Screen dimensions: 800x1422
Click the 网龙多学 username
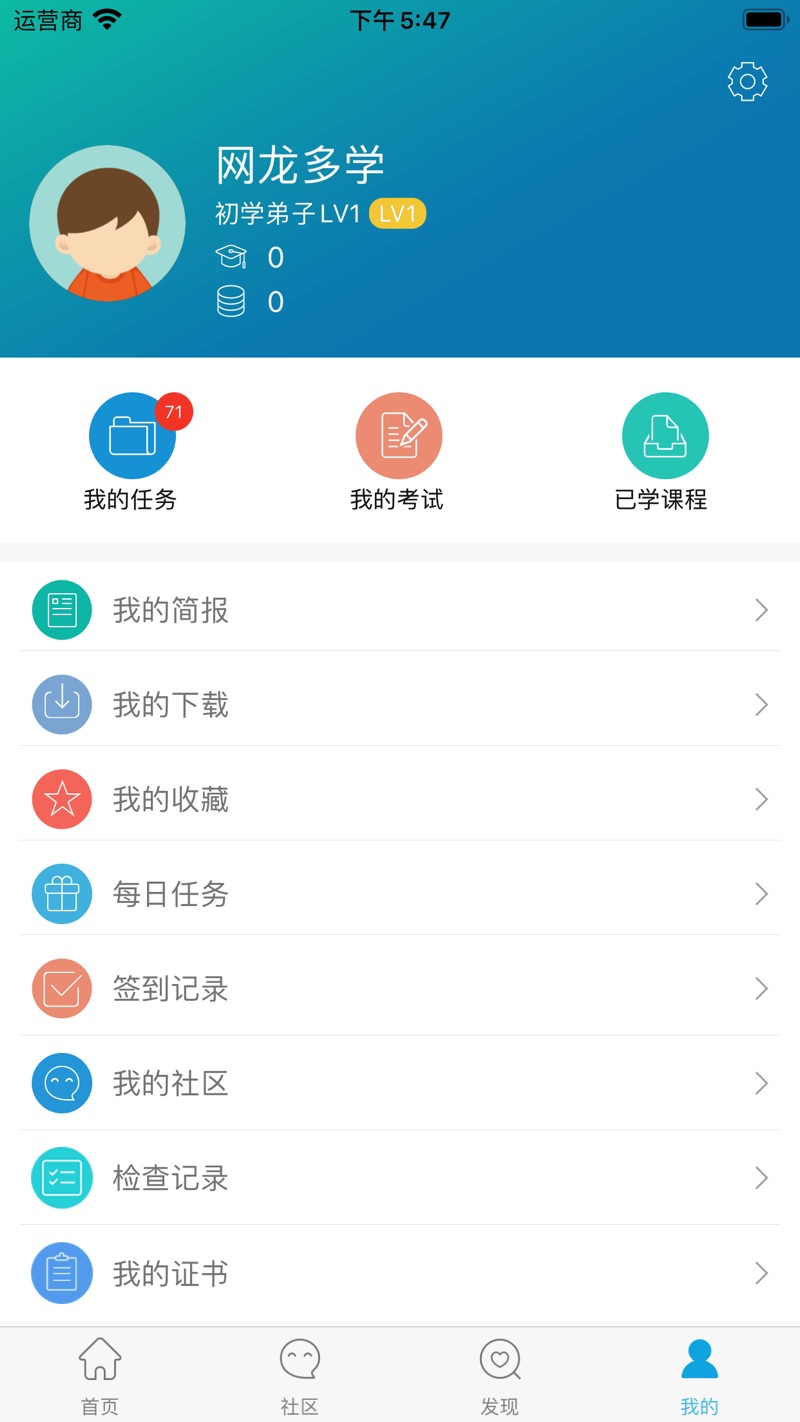[x=302, y=166]
